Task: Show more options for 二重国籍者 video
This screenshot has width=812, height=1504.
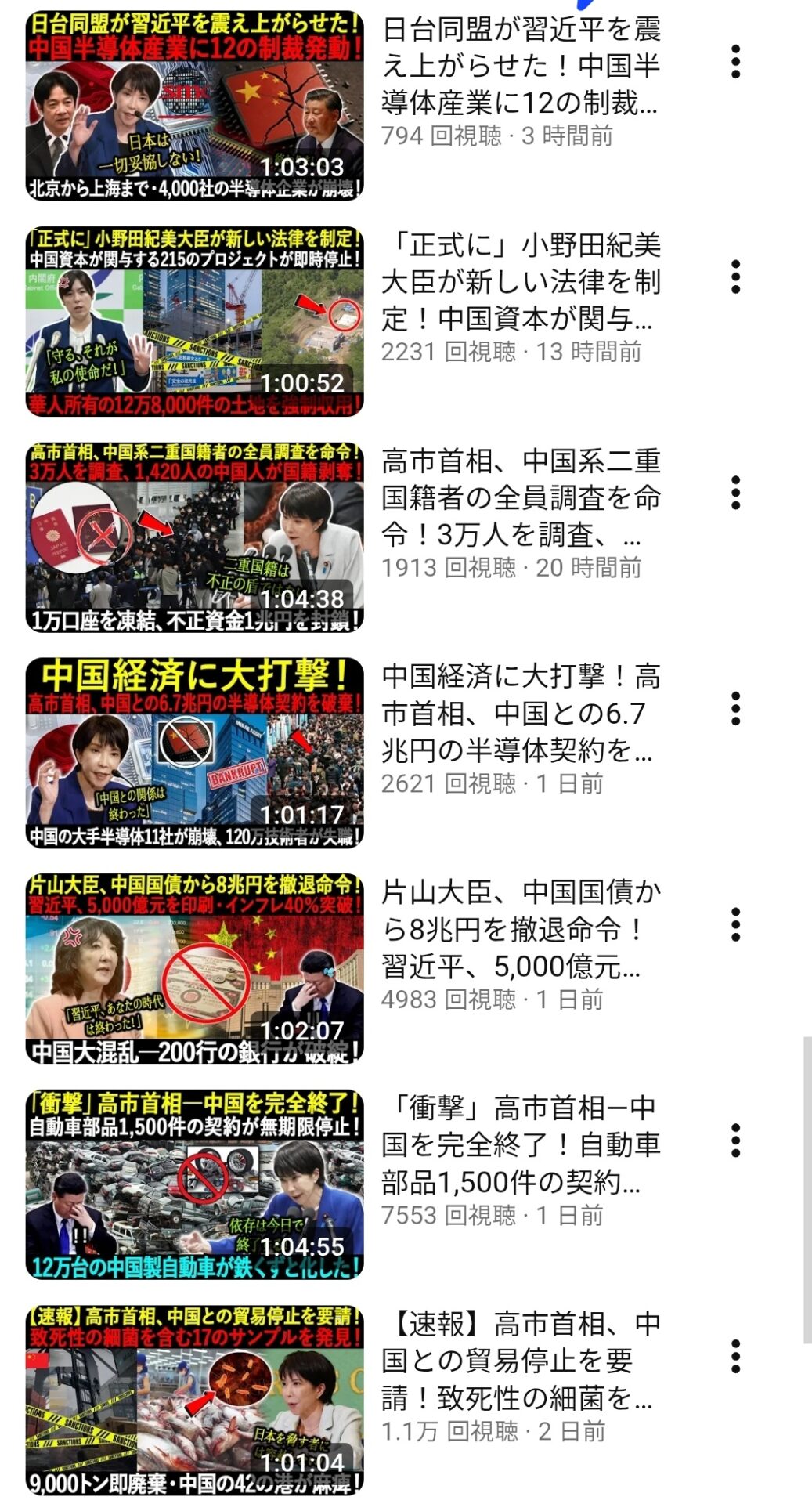Action: point(735,493)
